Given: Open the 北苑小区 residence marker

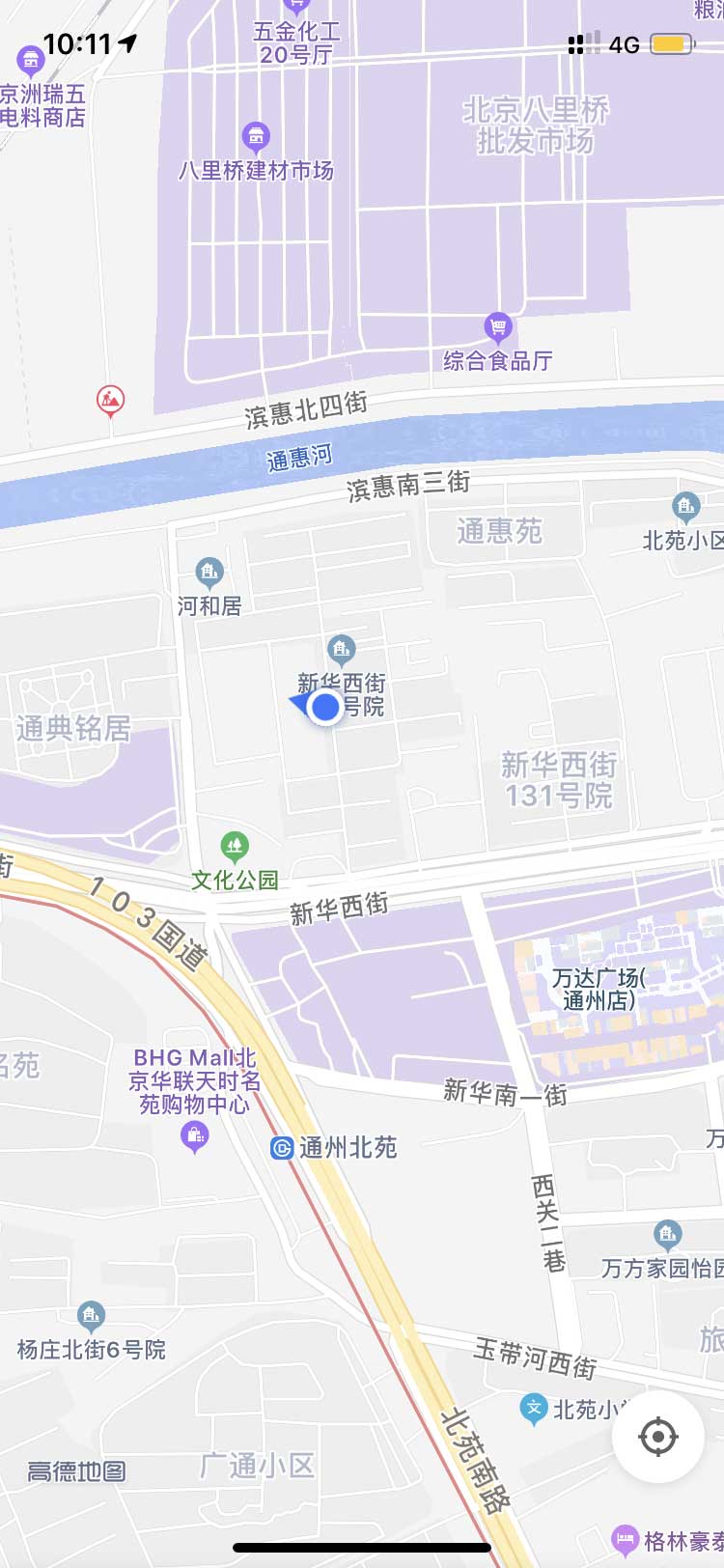Looking at the screenshot, I should pyautogui.click(x=685, y=506).
